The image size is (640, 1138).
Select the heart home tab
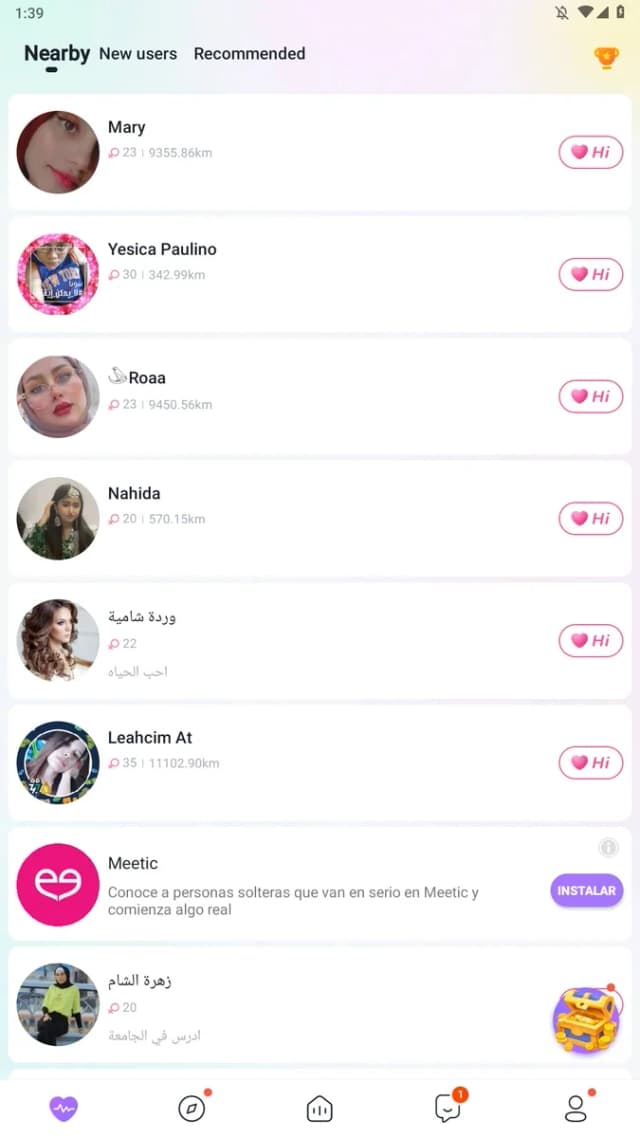coord(64,1108)
